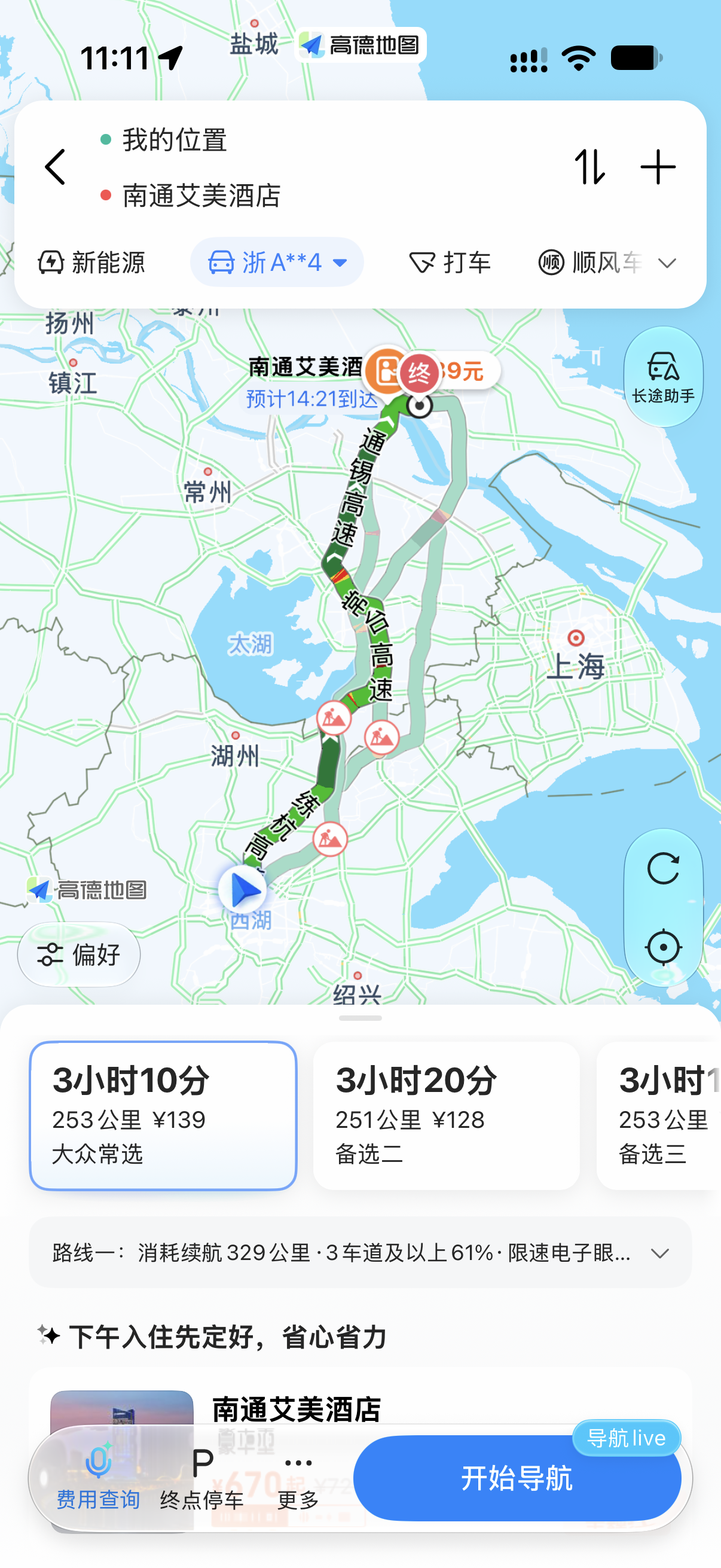Image resolution: width=721 pixels, height=1568 pixels.
Task: Select the 3小时10分 大众常选 route
Action: [x=163, y=1115]
